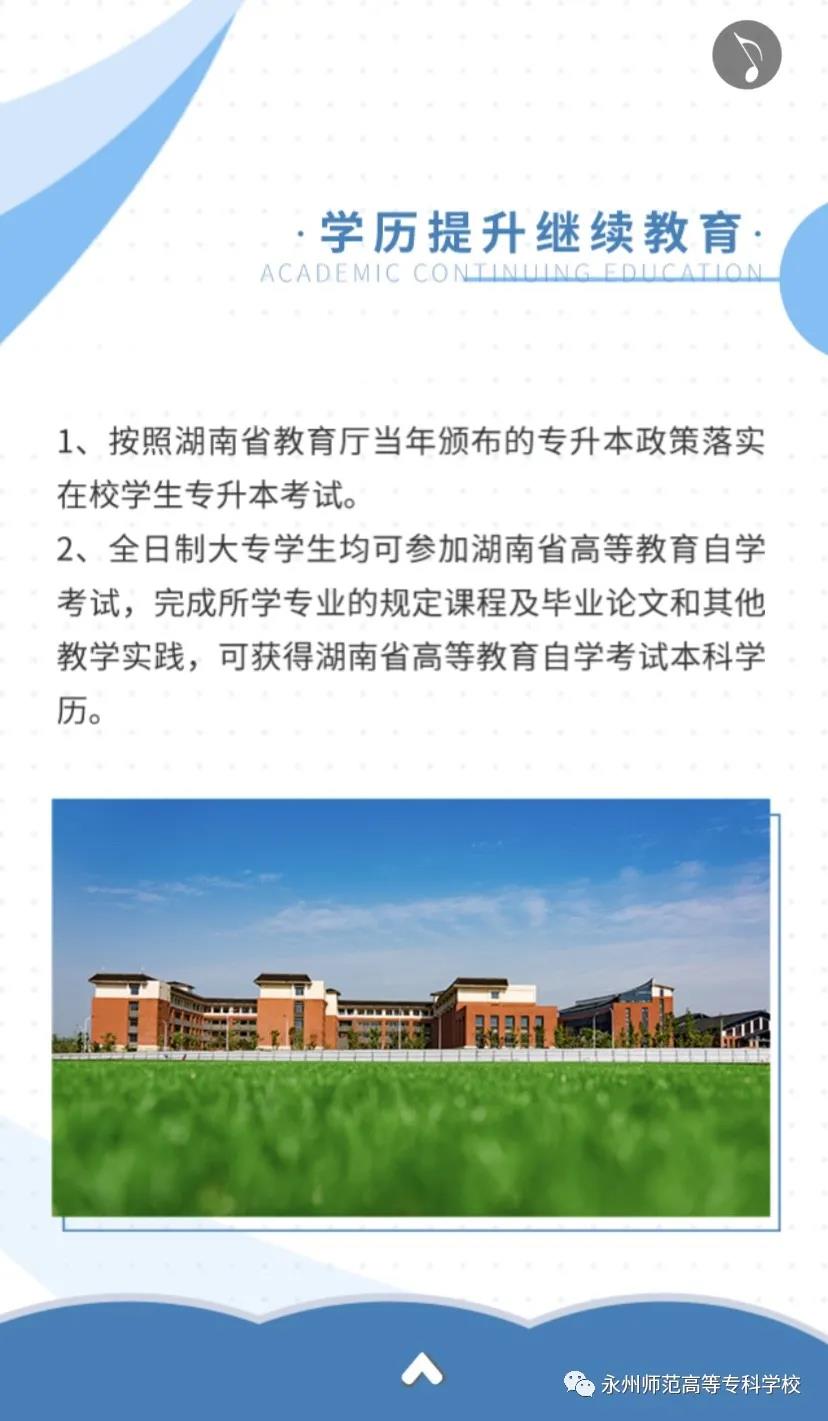Screen dimensions: 828x1421
Task: Tap the up arrow for the next page
Action: pos(422,1368)
